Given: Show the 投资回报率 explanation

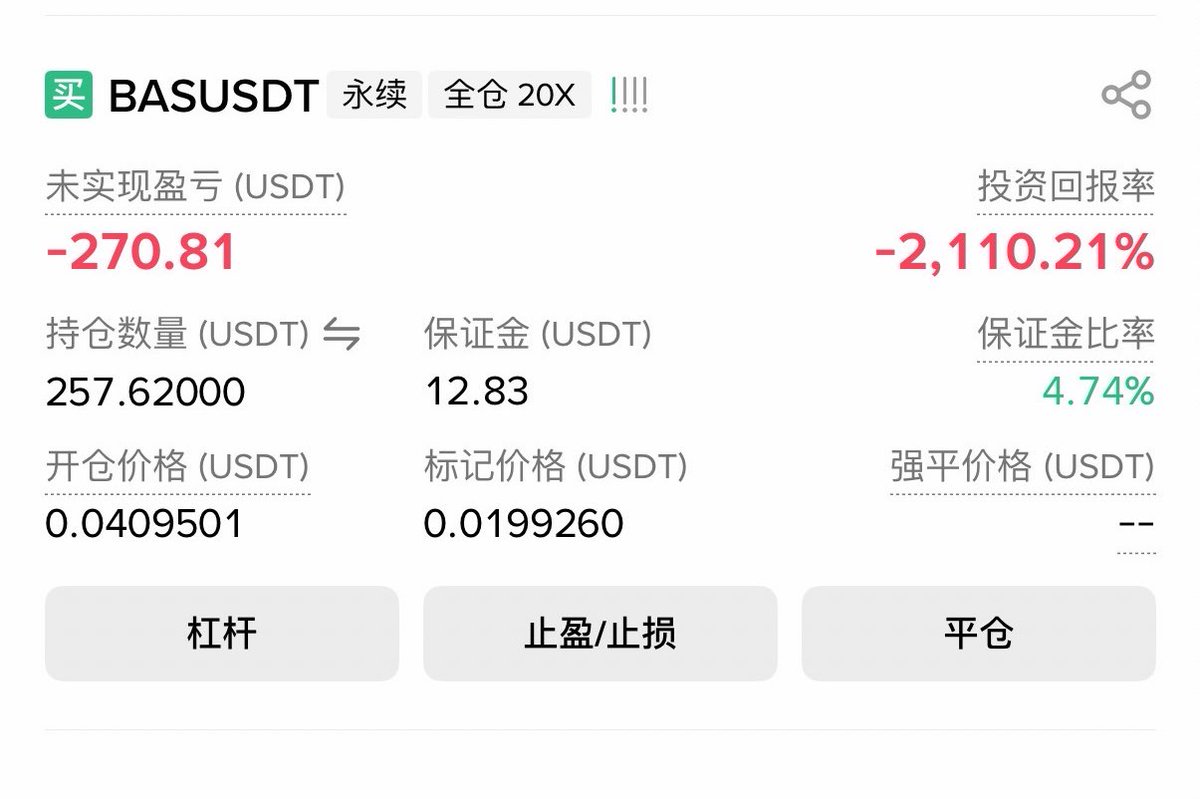Looking at the screenshot, I should click(1065, 188).
